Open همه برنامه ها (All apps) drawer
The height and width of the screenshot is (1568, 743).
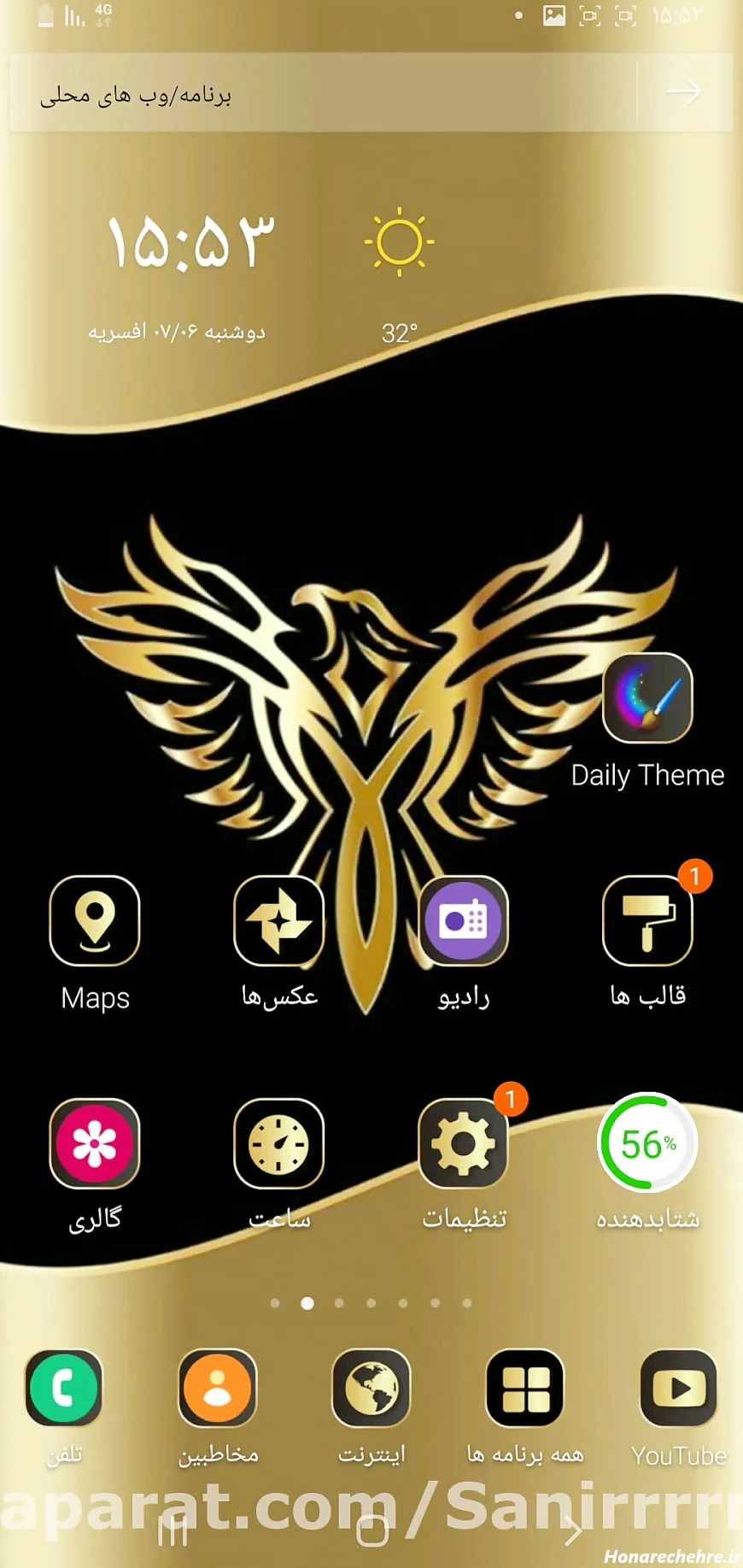tap(524, 1389)
